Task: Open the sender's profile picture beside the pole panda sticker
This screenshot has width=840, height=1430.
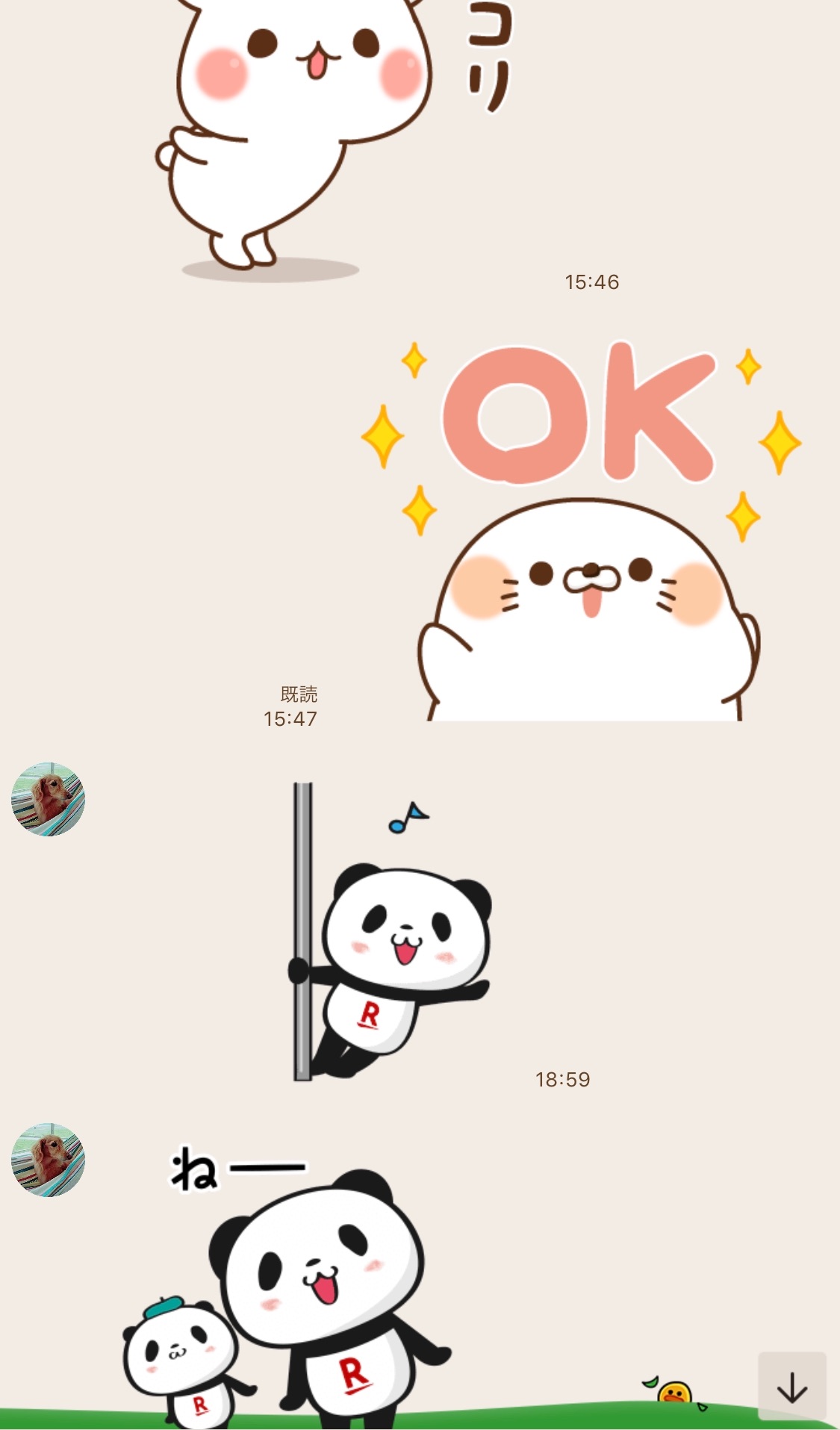Action: click(48, 799)
